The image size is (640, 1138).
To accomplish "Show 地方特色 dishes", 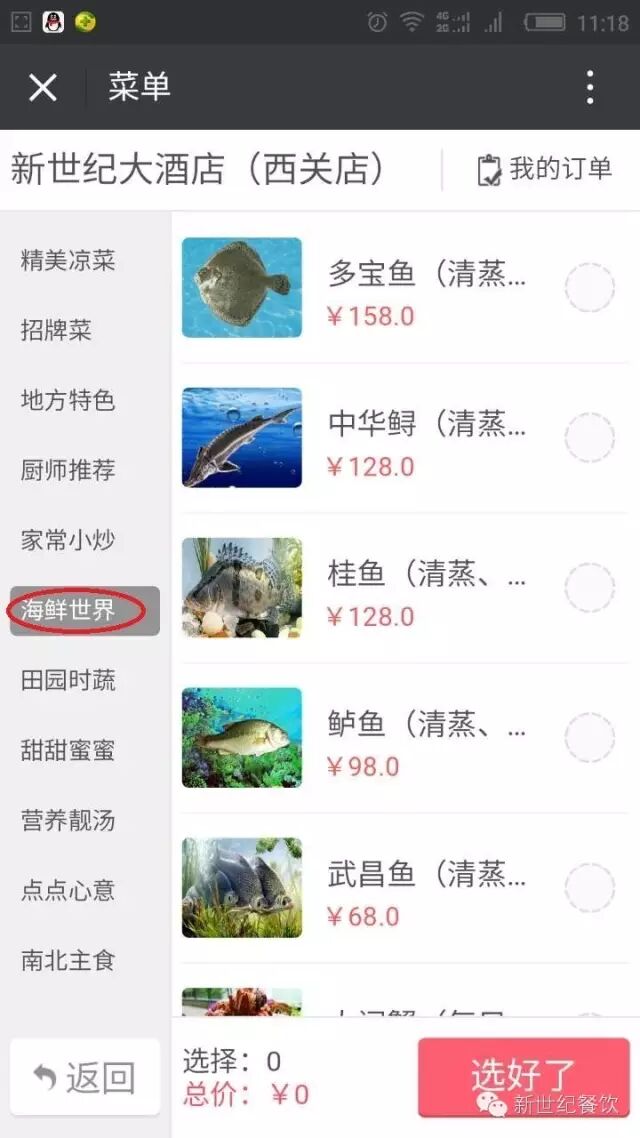I will (68, 401).
